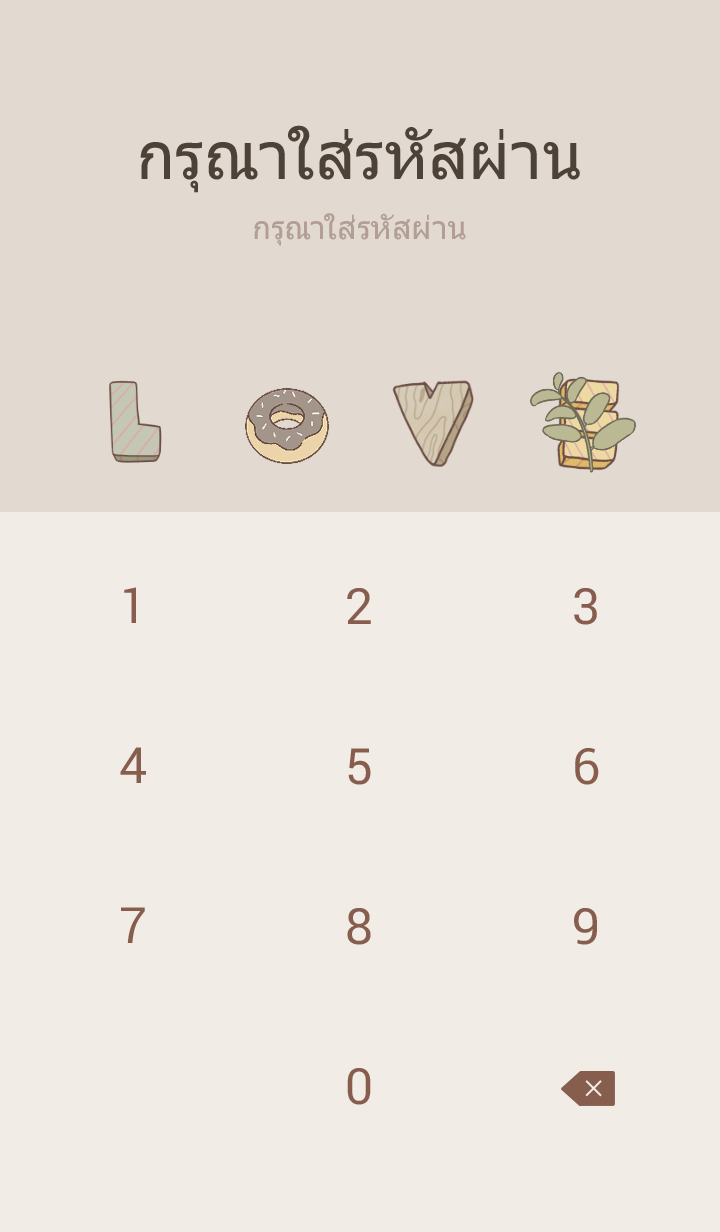Enter digit 1 on the keypad
The image size is (720, 1232).
tap(132, 607)
